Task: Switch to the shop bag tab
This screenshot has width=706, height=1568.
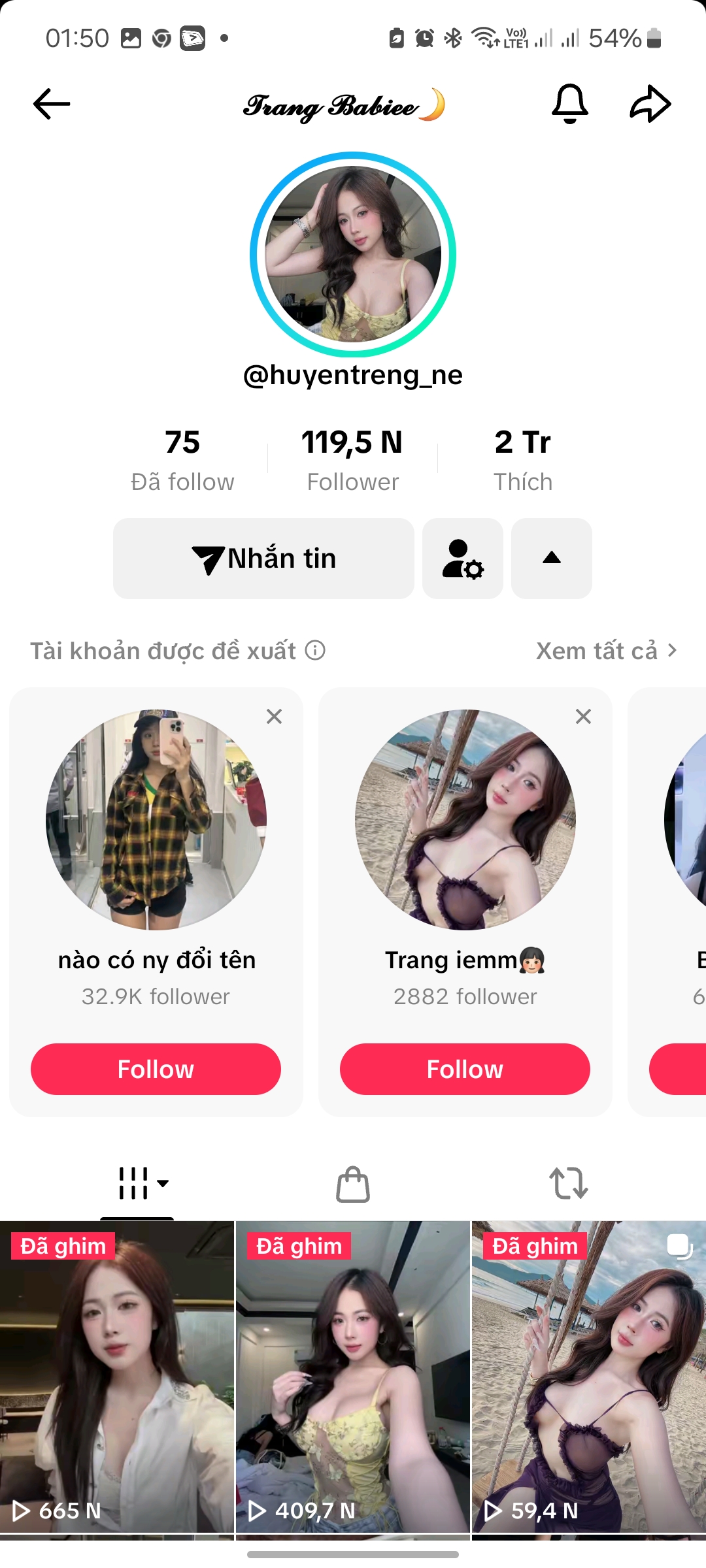Action: (x=353, y=1184)
